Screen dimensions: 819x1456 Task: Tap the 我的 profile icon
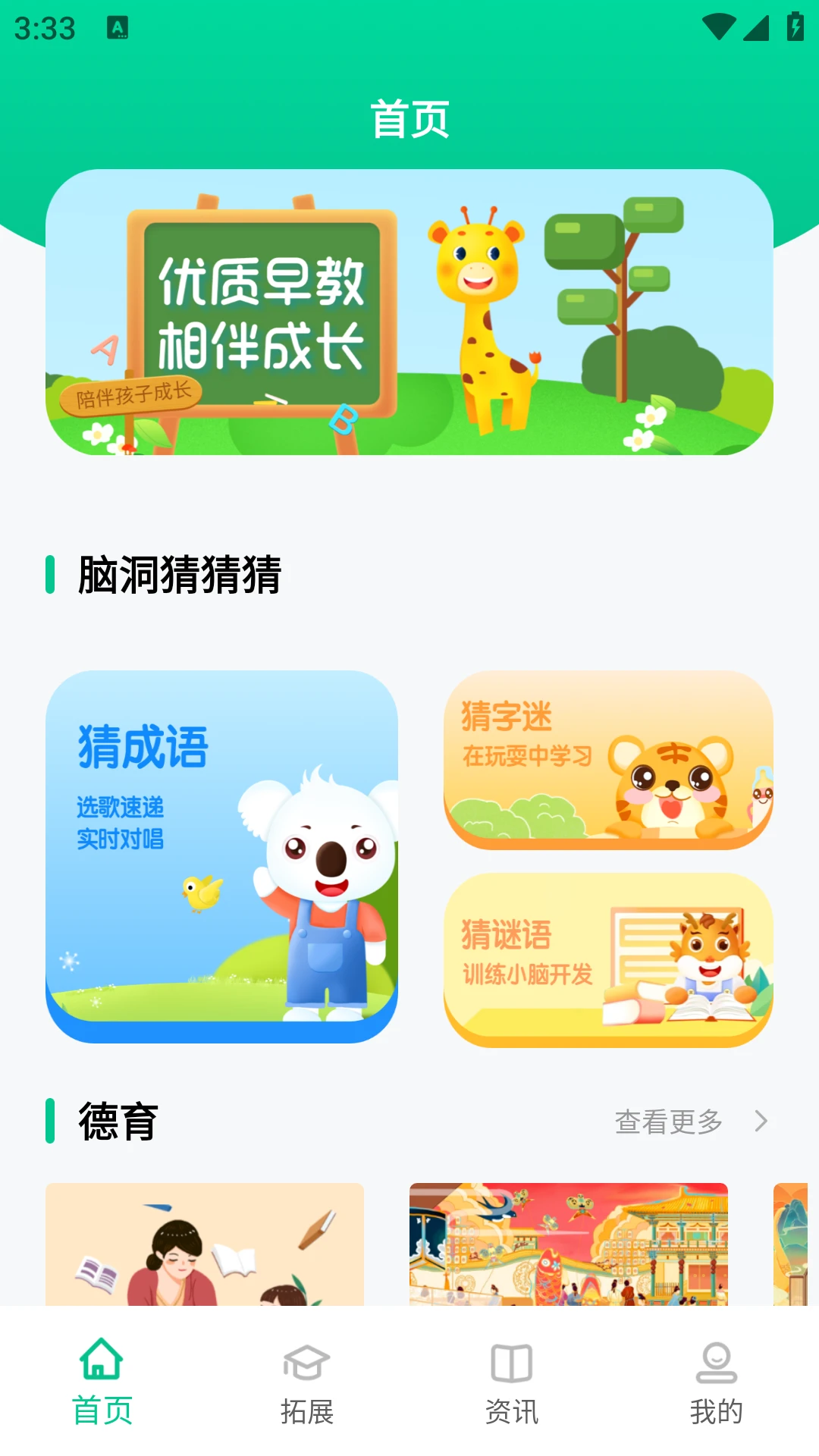(717, 1361)
